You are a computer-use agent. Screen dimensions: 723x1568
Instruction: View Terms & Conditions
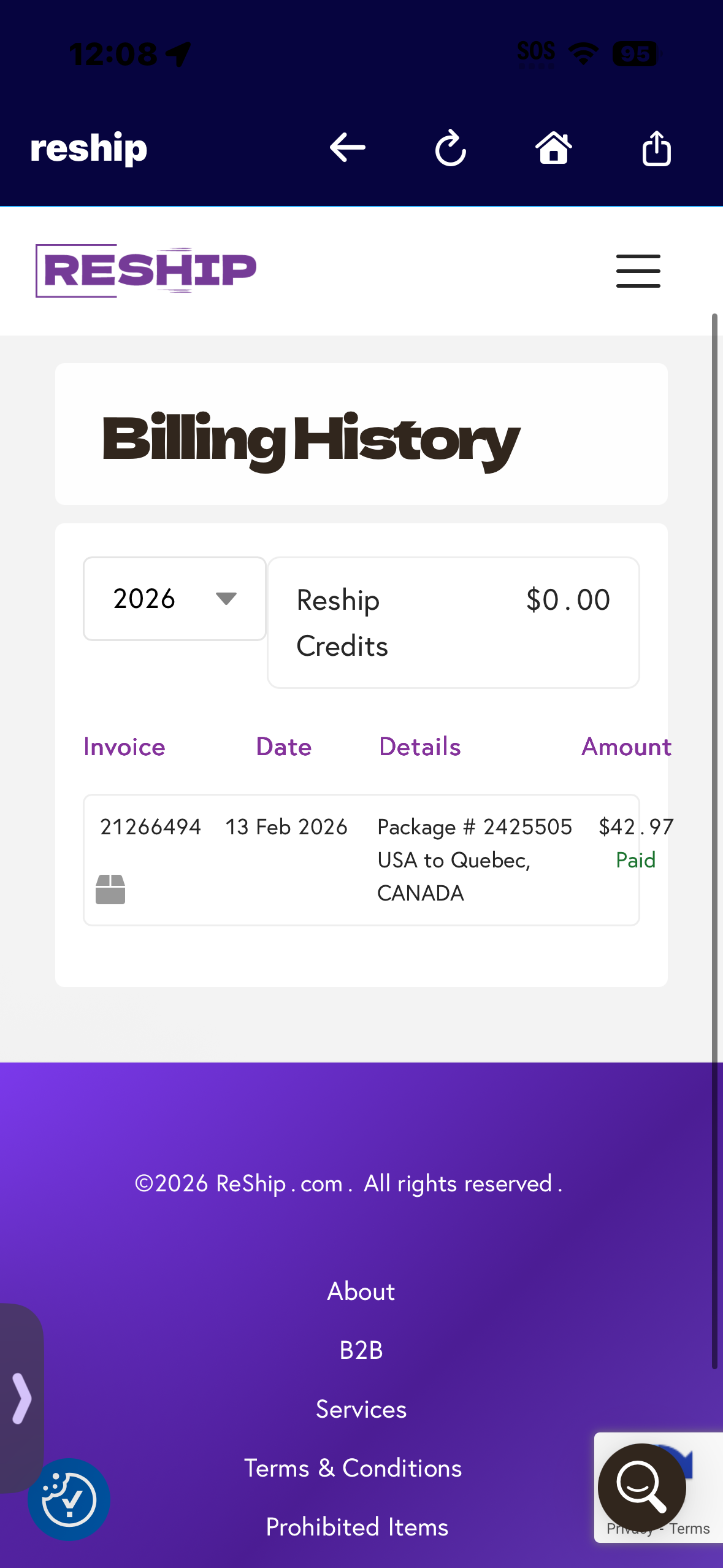pos(353,1468)
